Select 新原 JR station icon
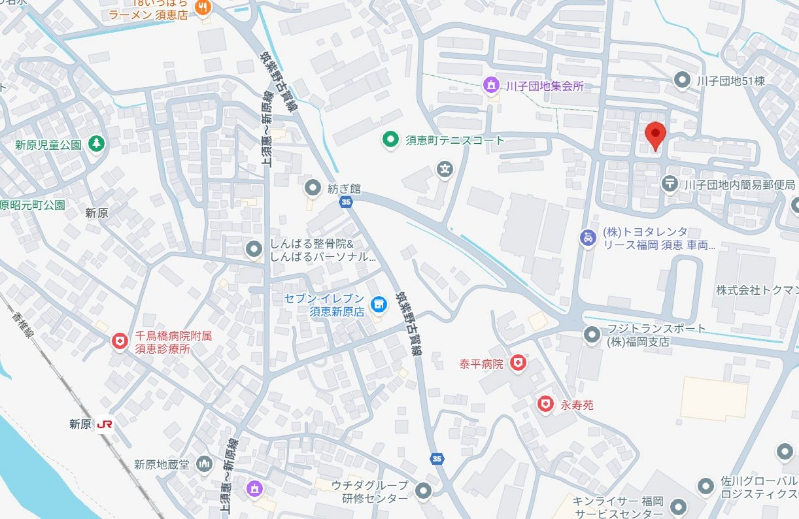This screenshot has height=519, width=799. (x=104, y=424)
